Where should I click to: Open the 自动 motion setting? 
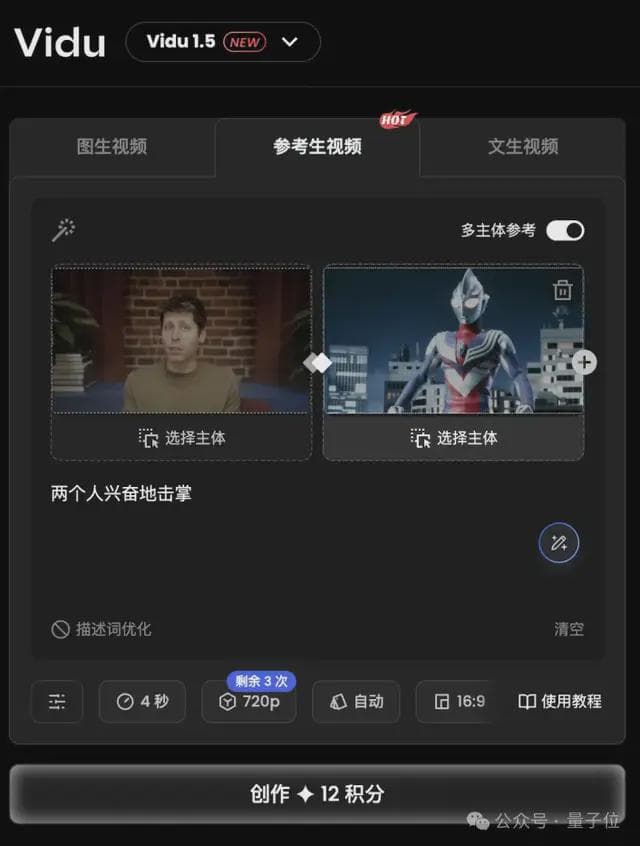click(x=356, y=702)
